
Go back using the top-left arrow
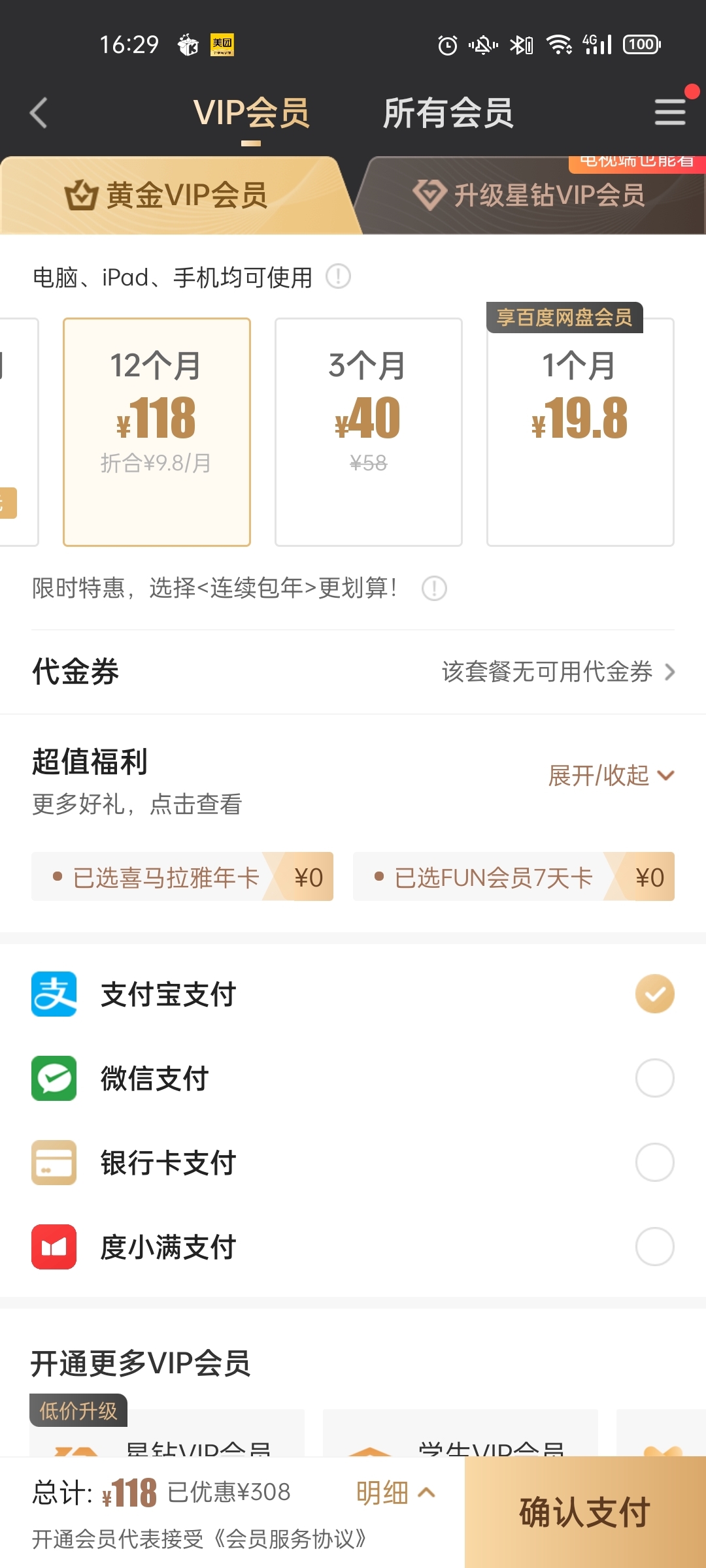click(39, 113)
